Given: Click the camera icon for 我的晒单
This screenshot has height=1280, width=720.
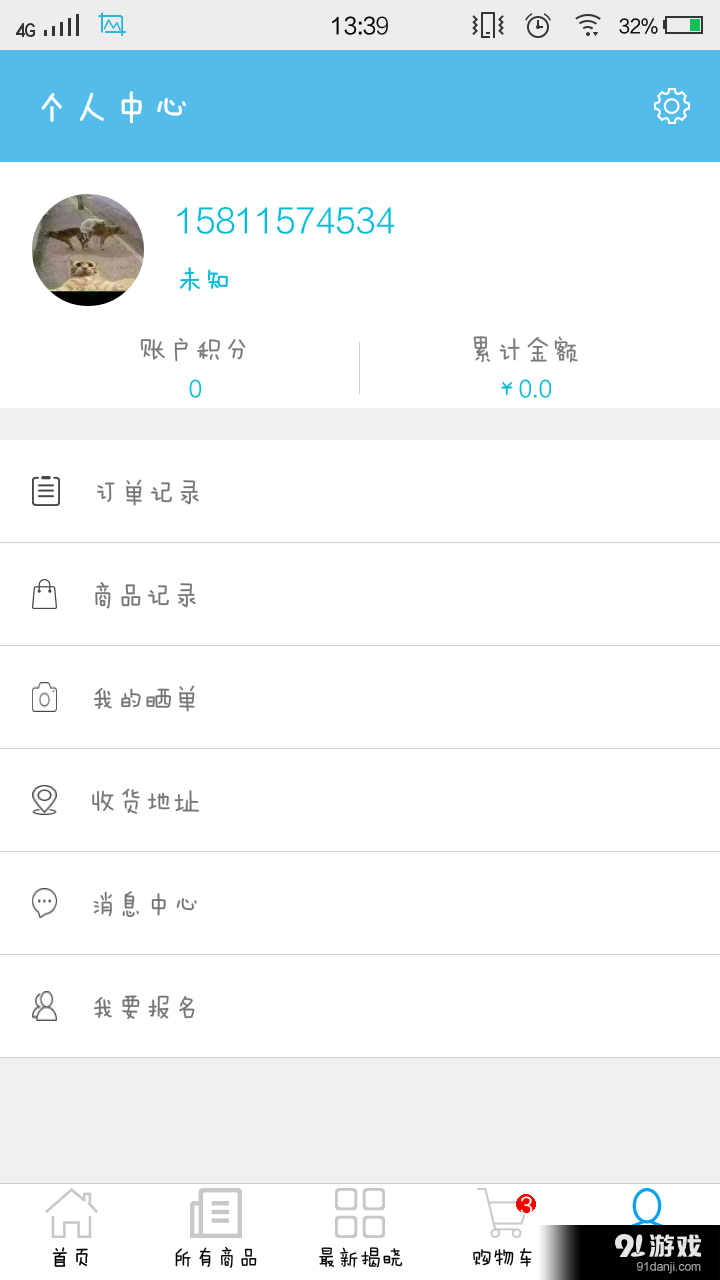Looking at the screenshot, I should [x=44, y=697].
